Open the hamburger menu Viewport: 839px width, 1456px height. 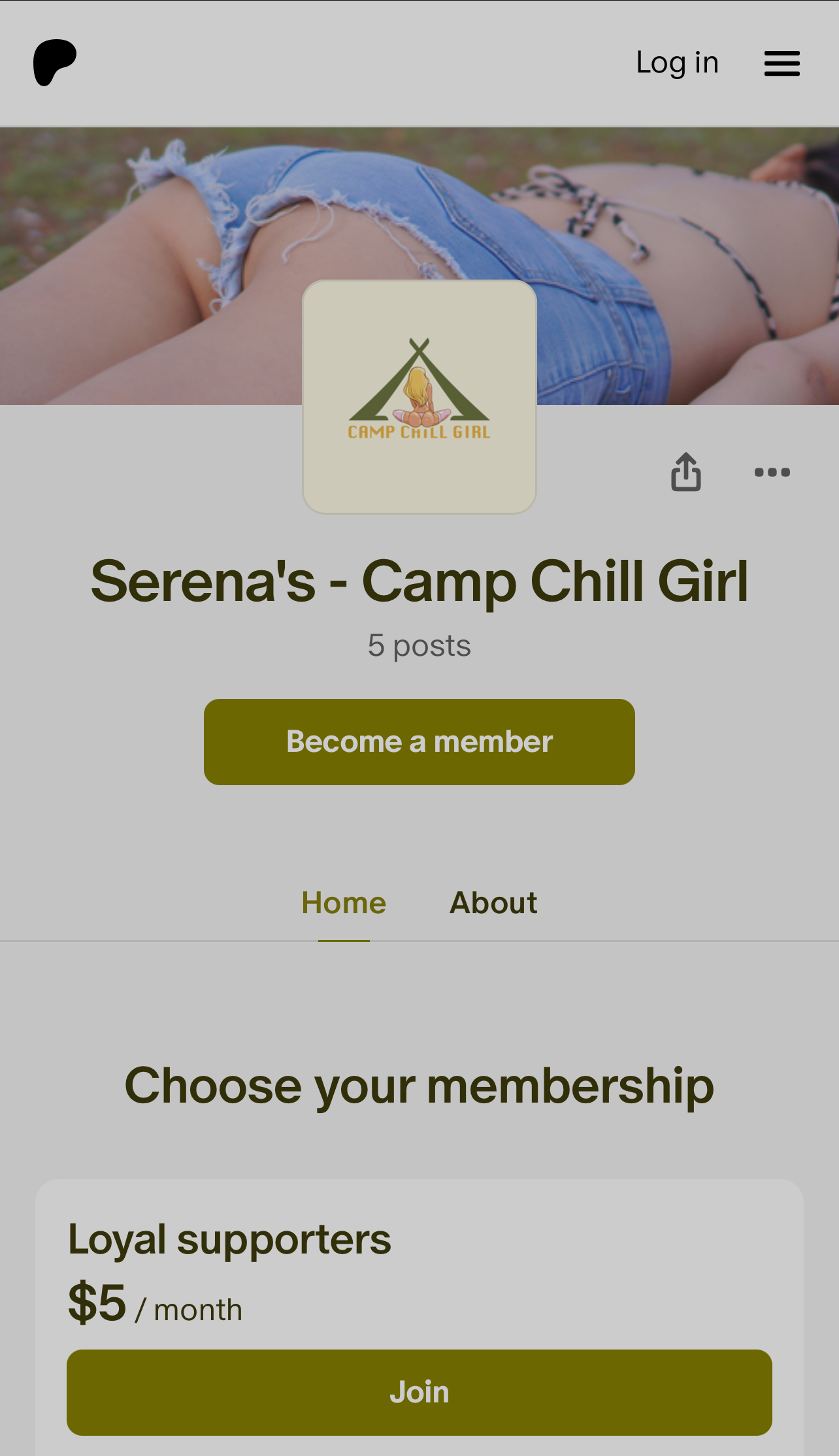(x=782, y=63)
